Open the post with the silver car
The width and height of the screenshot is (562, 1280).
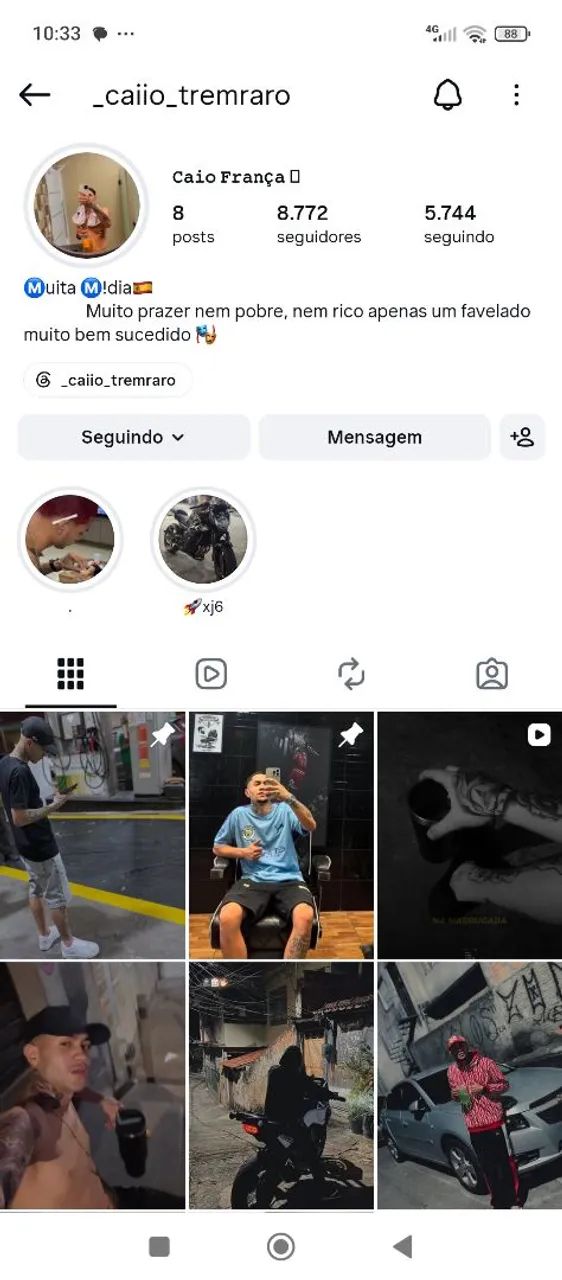469,1085
